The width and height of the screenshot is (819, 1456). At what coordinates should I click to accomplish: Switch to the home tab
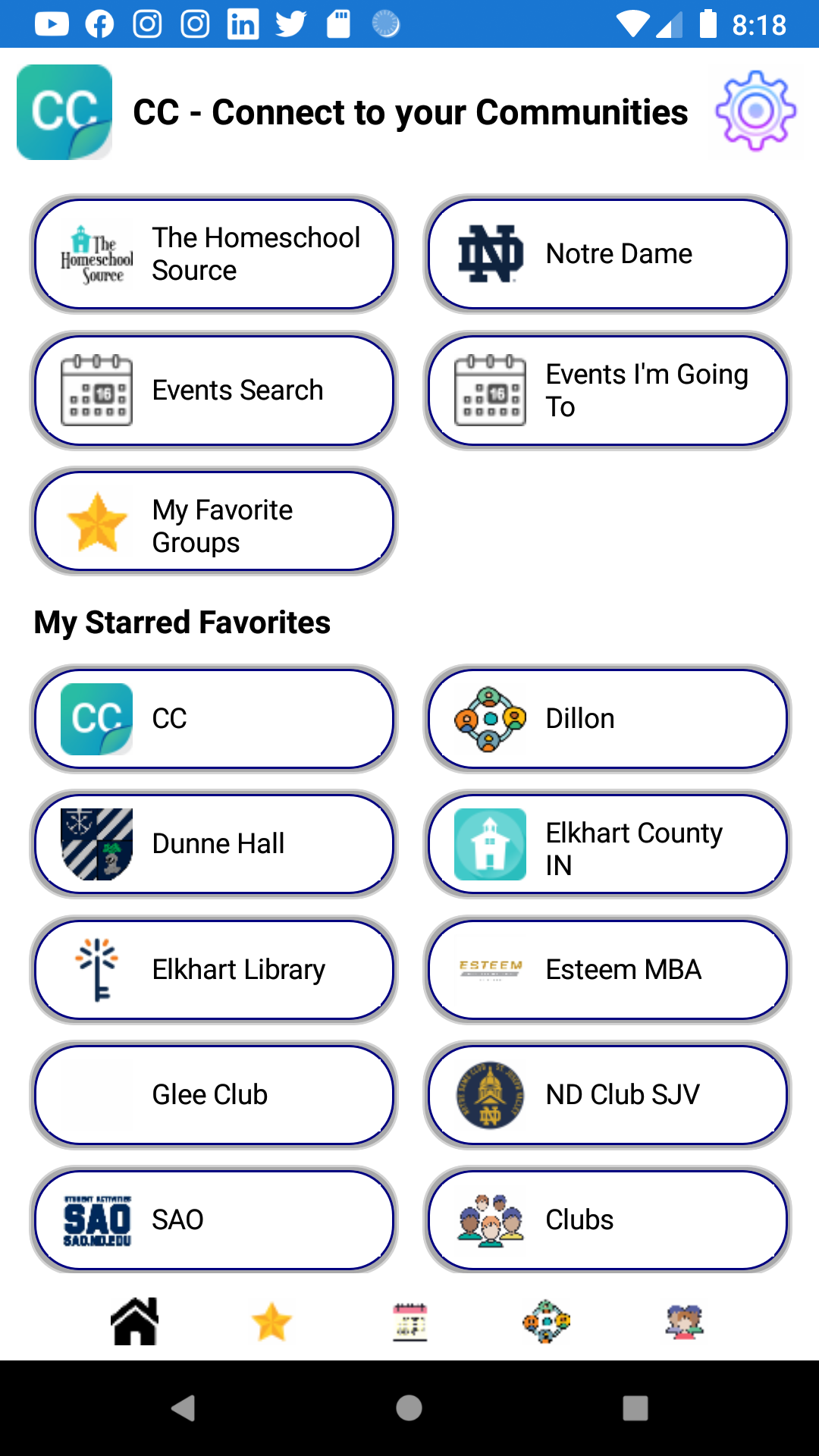pos(135,1322)
